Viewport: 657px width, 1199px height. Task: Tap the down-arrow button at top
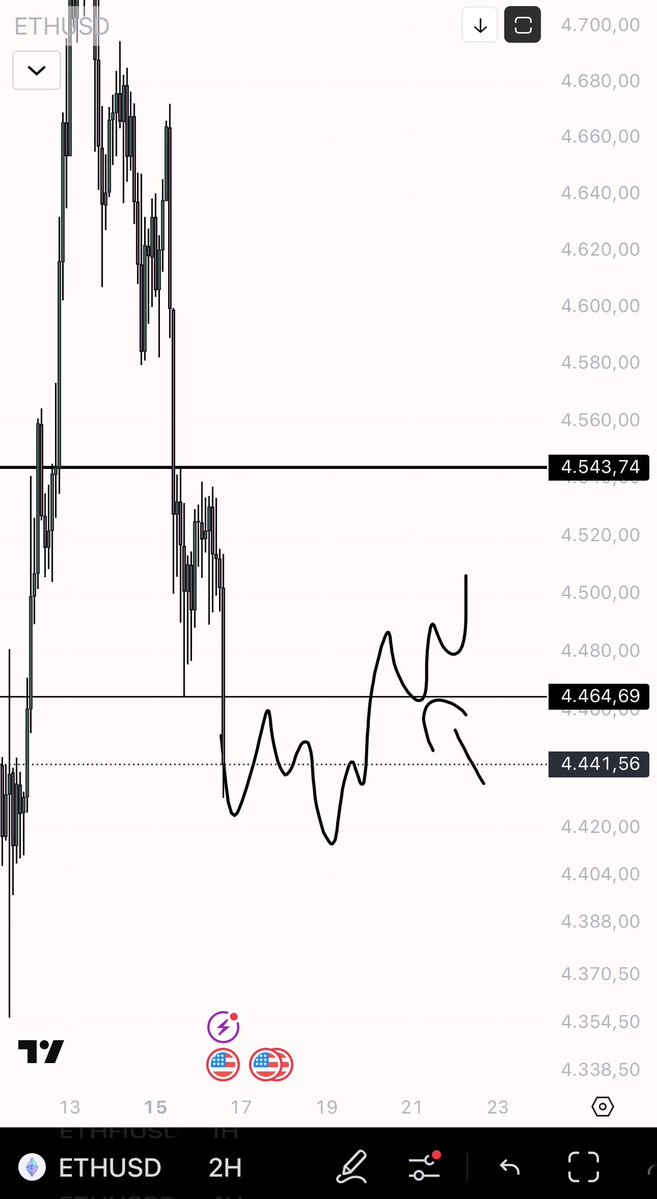[480, 26]
